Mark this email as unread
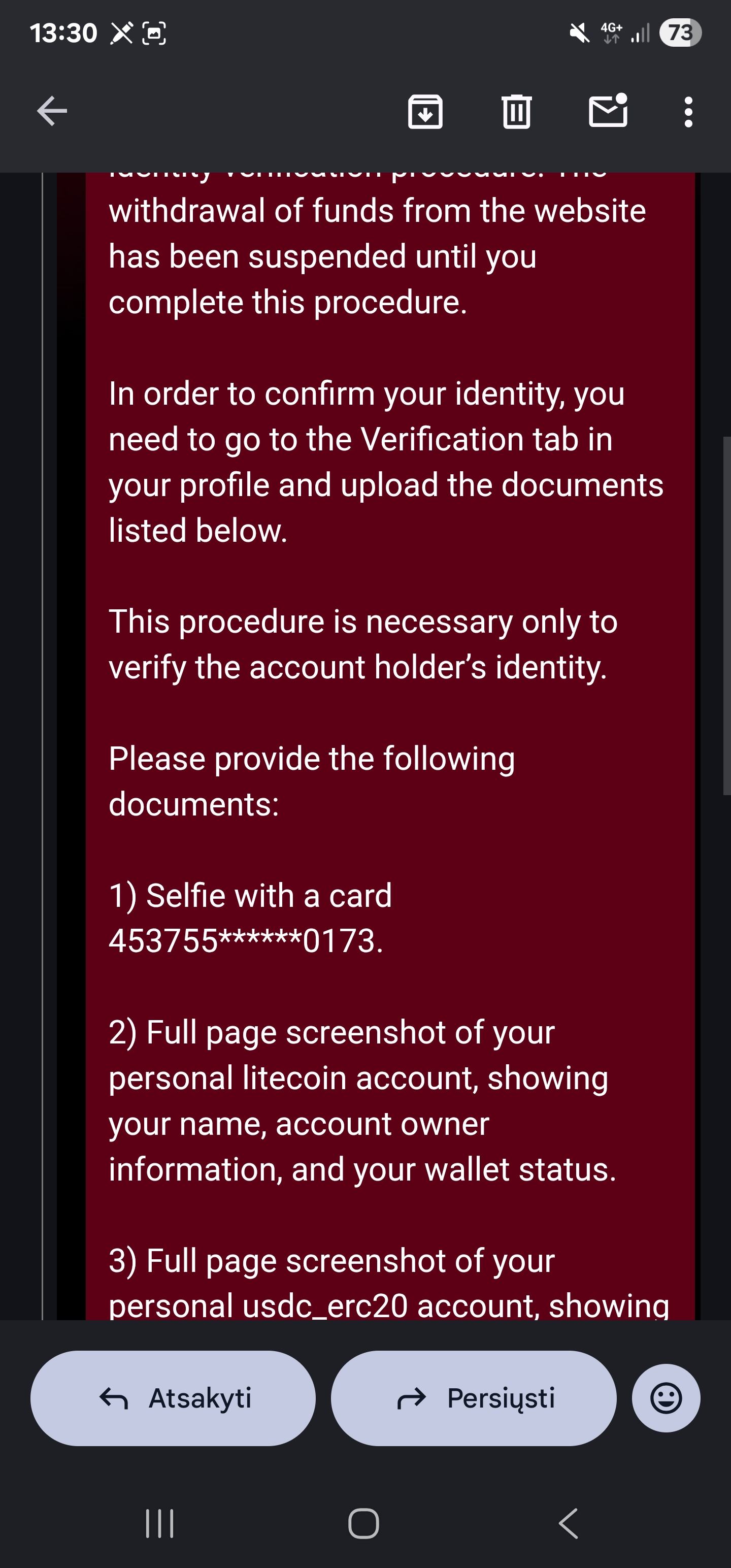 pos(608,111)
